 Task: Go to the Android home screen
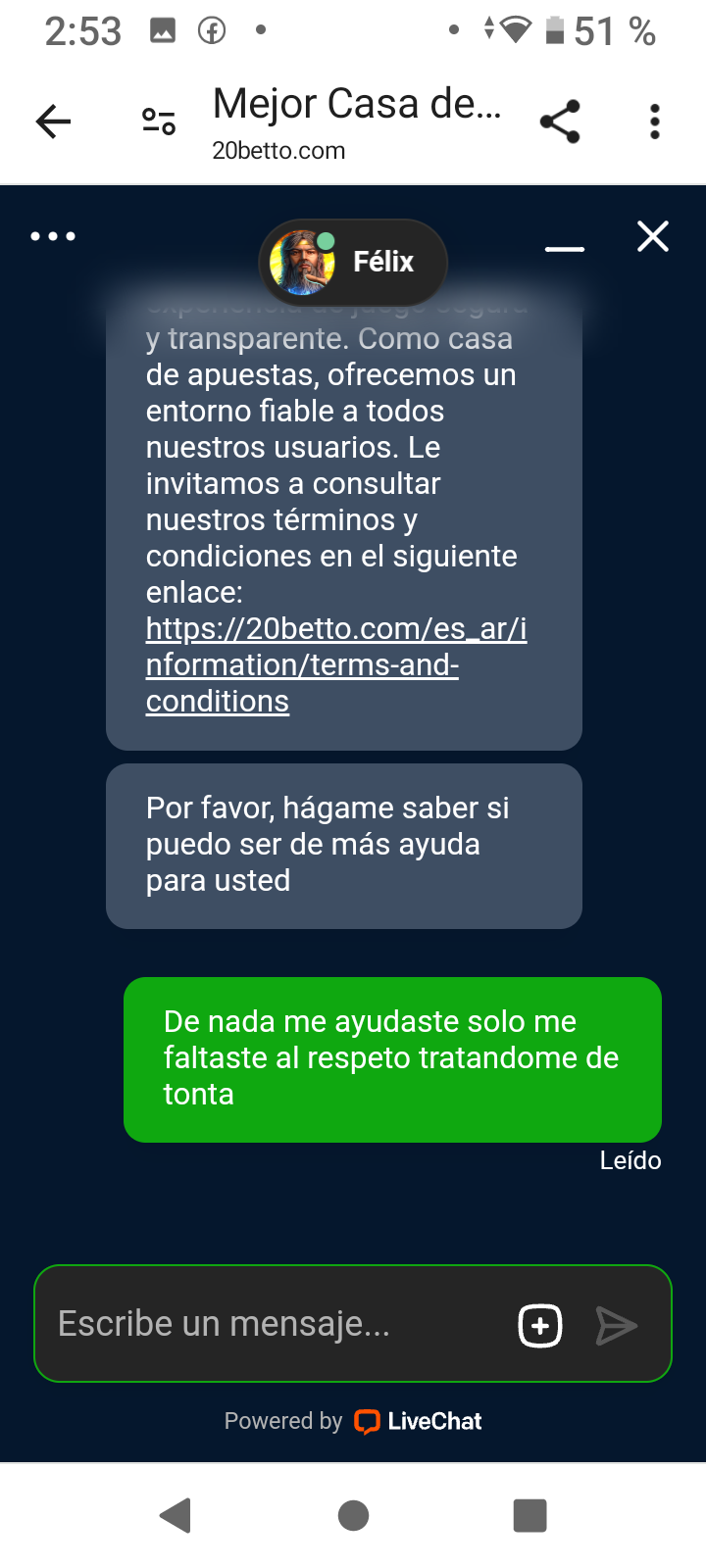353,1515
